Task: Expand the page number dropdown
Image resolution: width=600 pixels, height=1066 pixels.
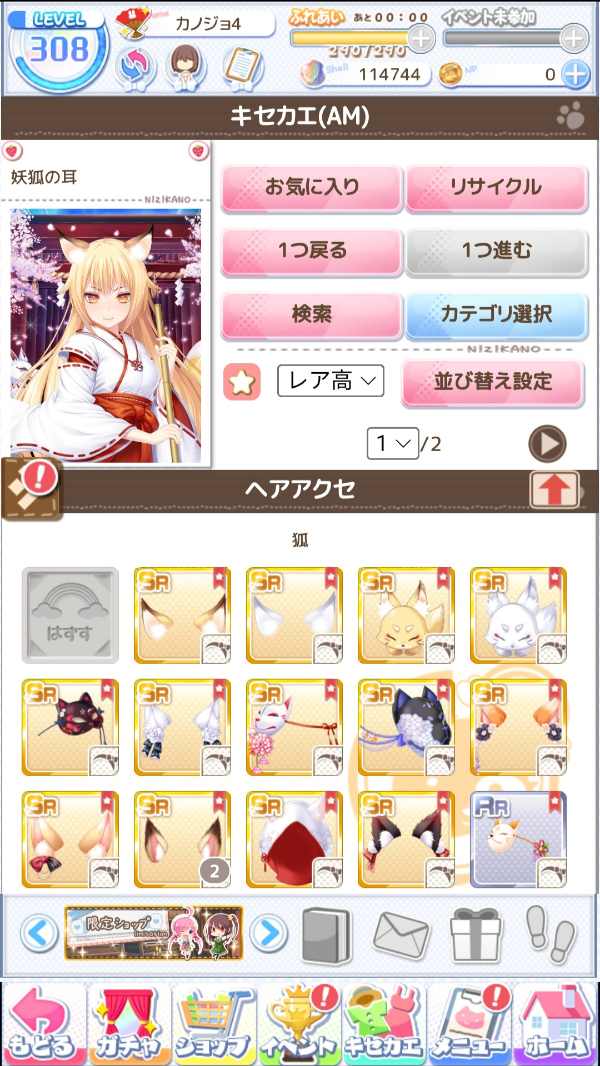Action: pos(392,442)
